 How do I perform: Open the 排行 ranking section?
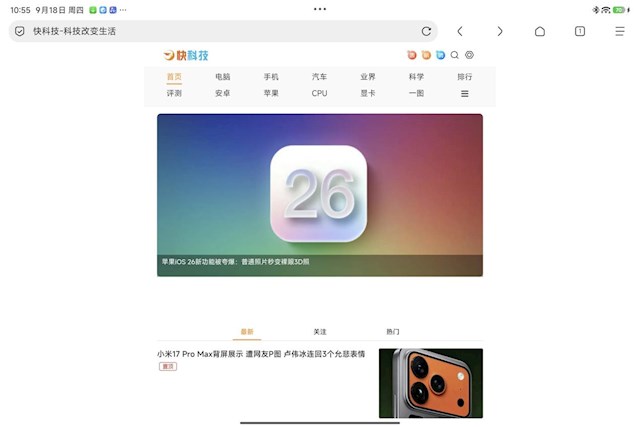(x=465, y=76)
